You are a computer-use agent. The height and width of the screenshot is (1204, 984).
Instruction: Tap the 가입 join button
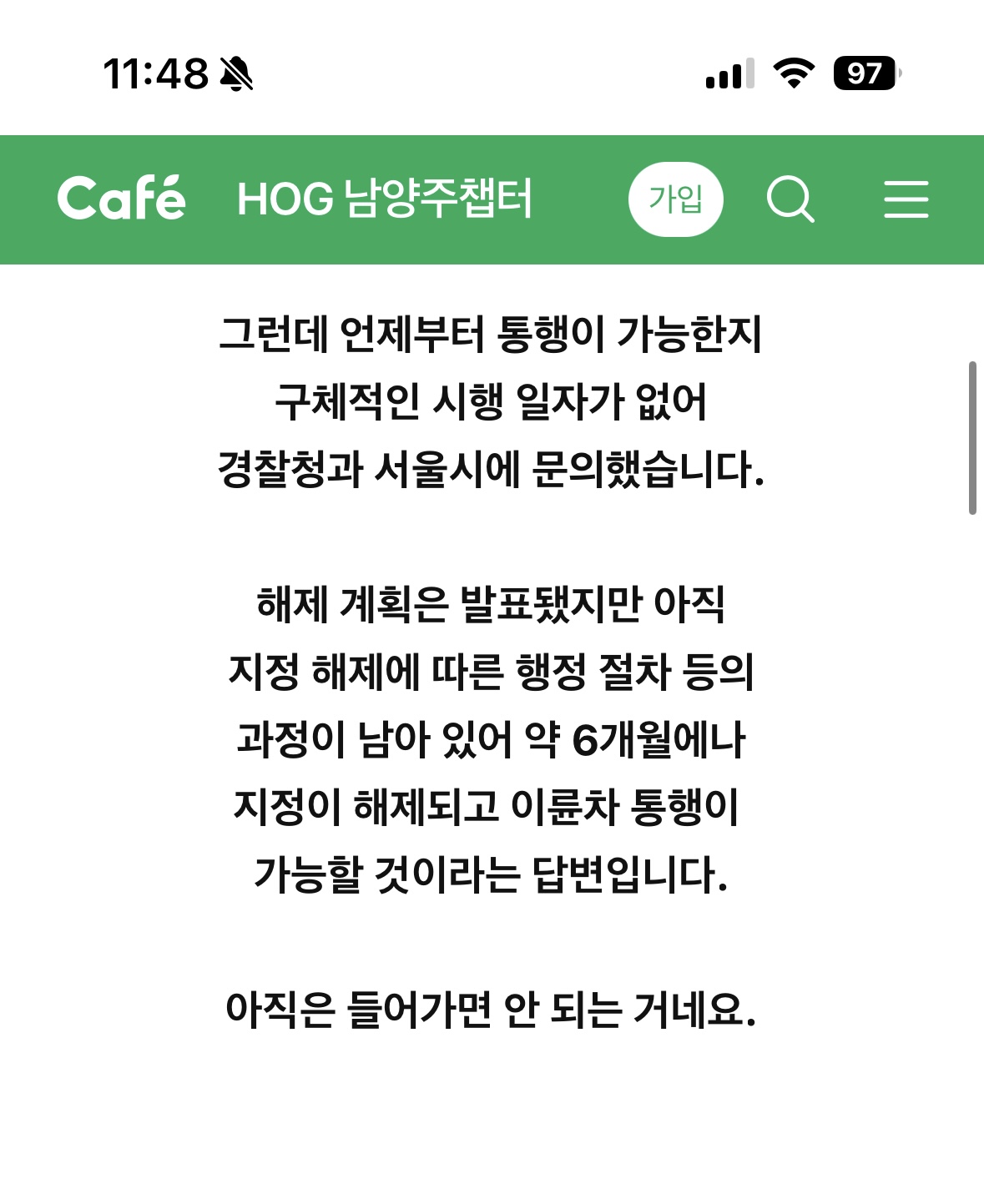(x=675, y=199)
